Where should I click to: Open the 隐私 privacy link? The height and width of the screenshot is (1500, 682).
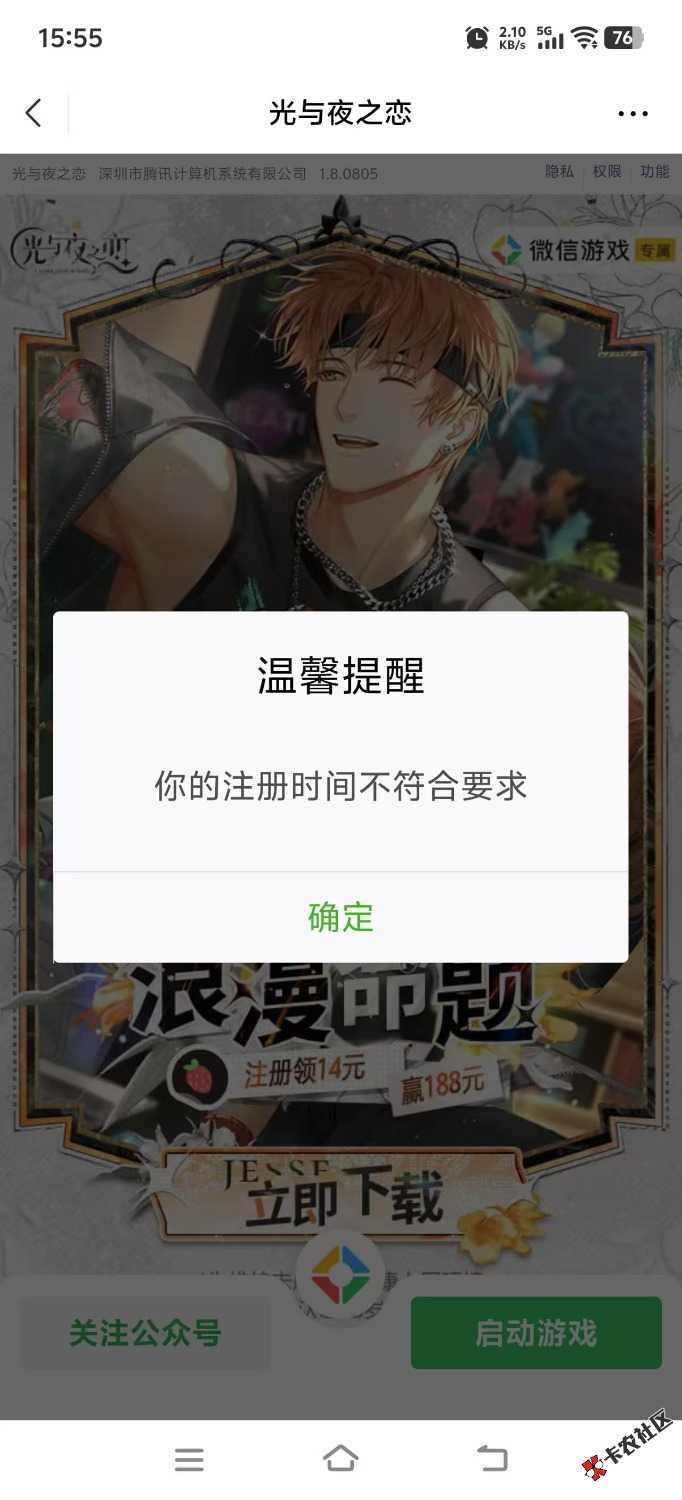(559, 172)
